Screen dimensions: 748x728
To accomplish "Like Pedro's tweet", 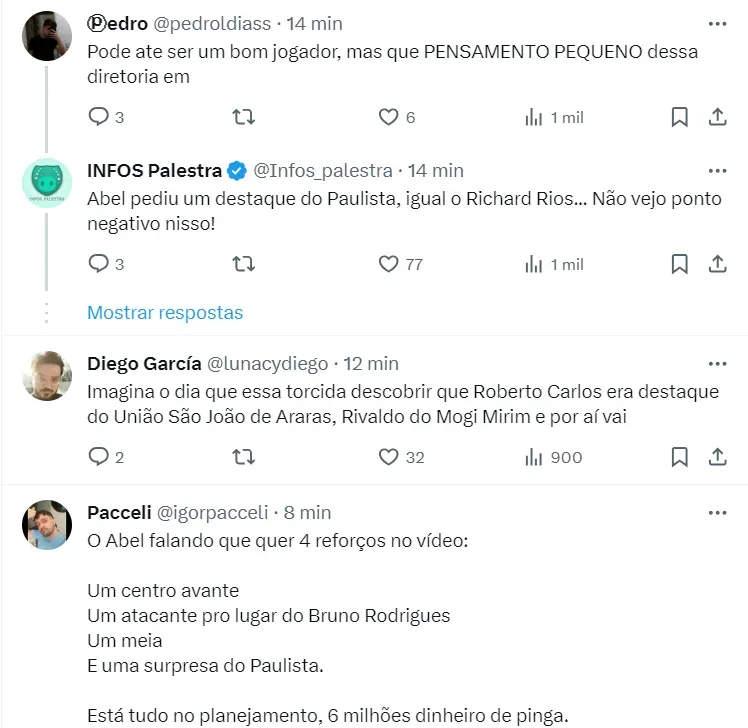I will tap(388, 117).
